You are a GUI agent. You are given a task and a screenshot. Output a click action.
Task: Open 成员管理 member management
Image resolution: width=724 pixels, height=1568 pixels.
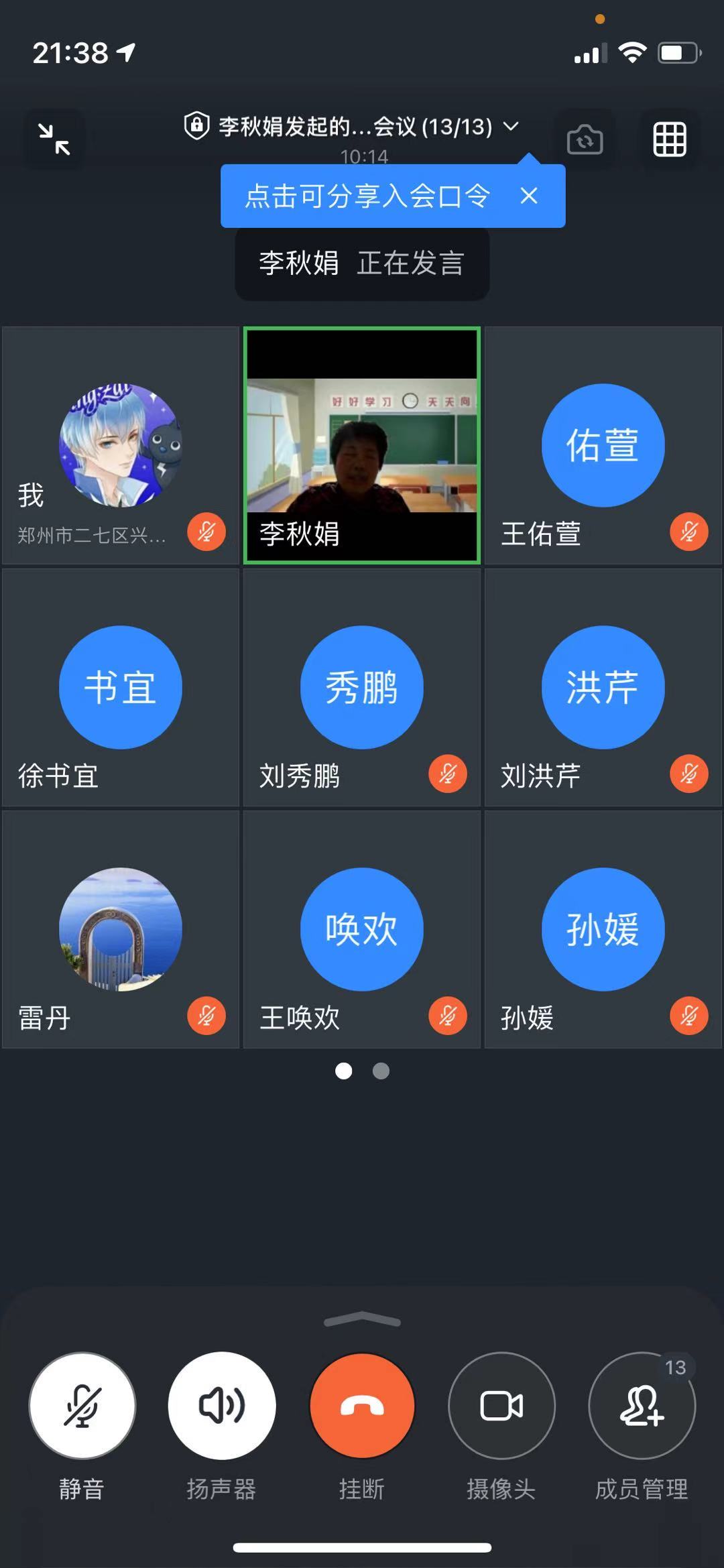(642, 1405)
